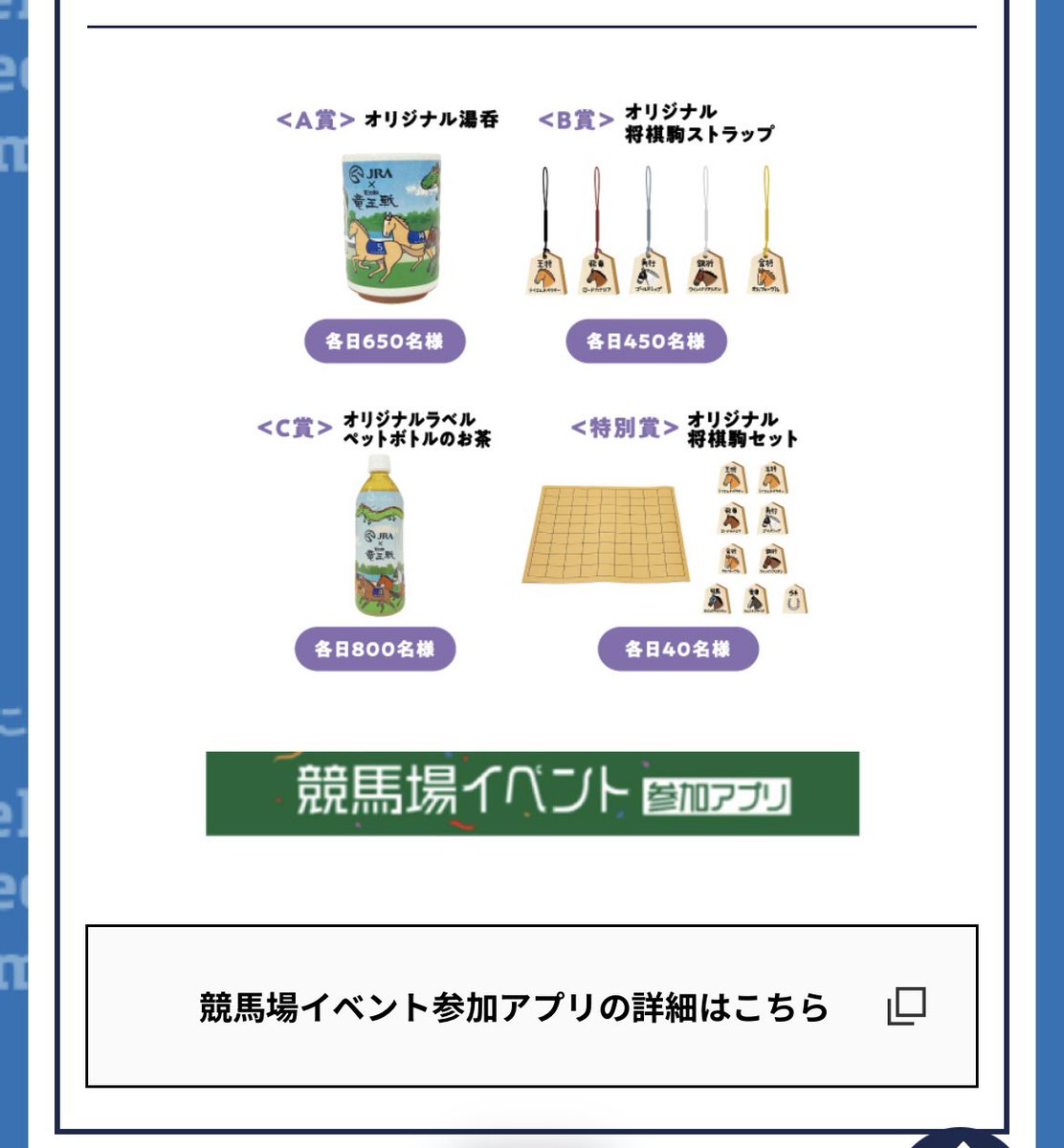Click the shogi board image in 特別賞

[609, 531]
